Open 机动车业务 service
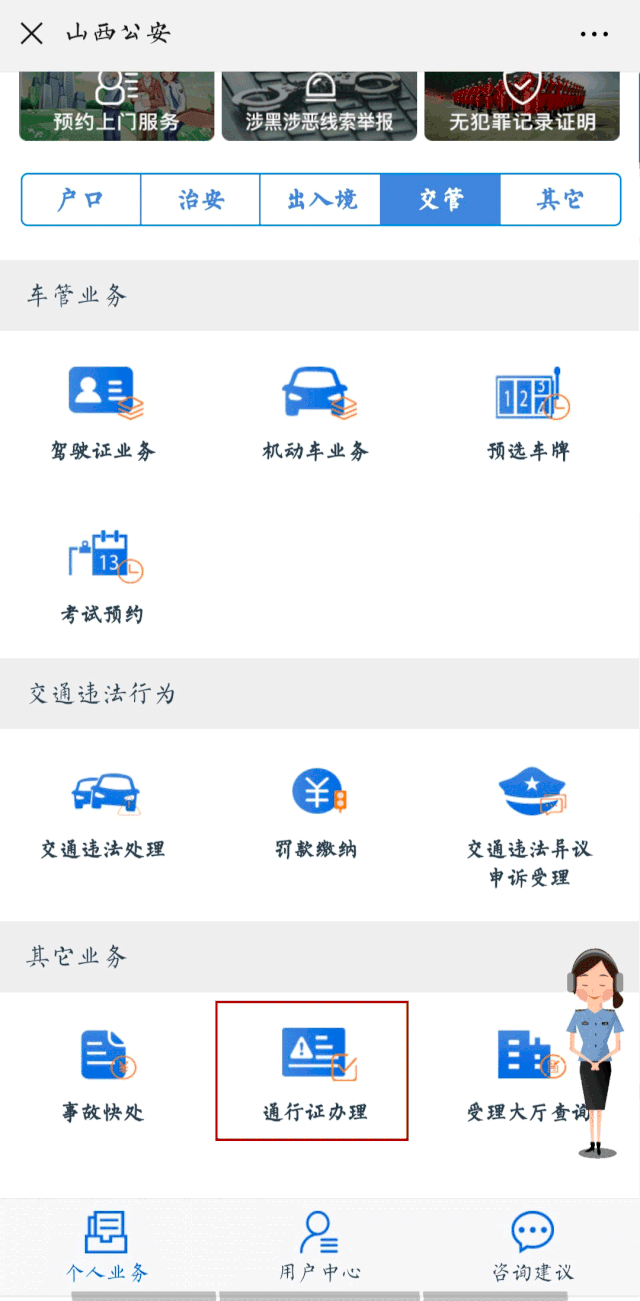This screenshot has width=640, height=1301. pos(316,412)
